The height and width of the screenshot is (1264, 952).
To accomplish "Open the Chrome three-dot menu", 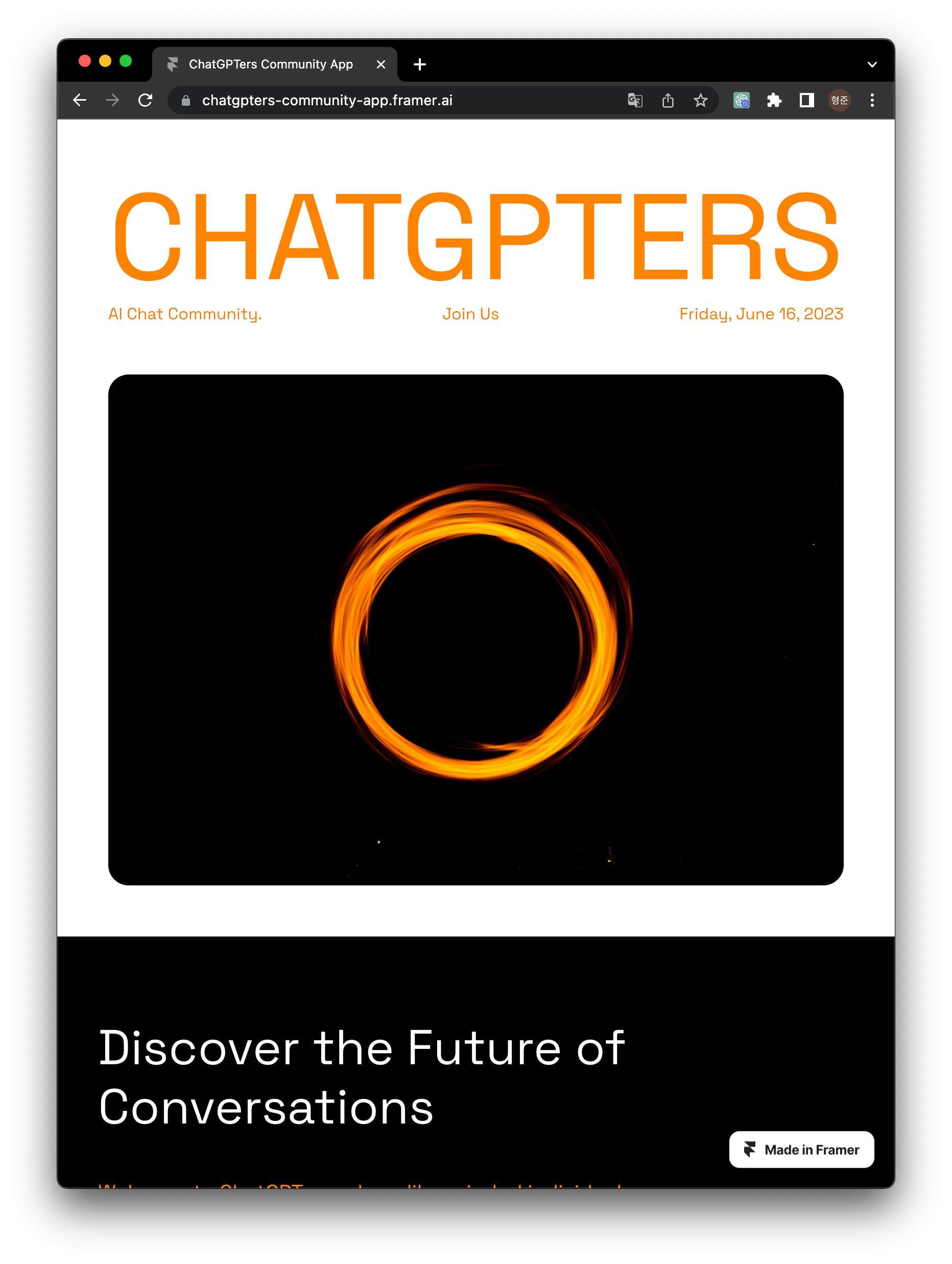I will (x=871, y=101).
